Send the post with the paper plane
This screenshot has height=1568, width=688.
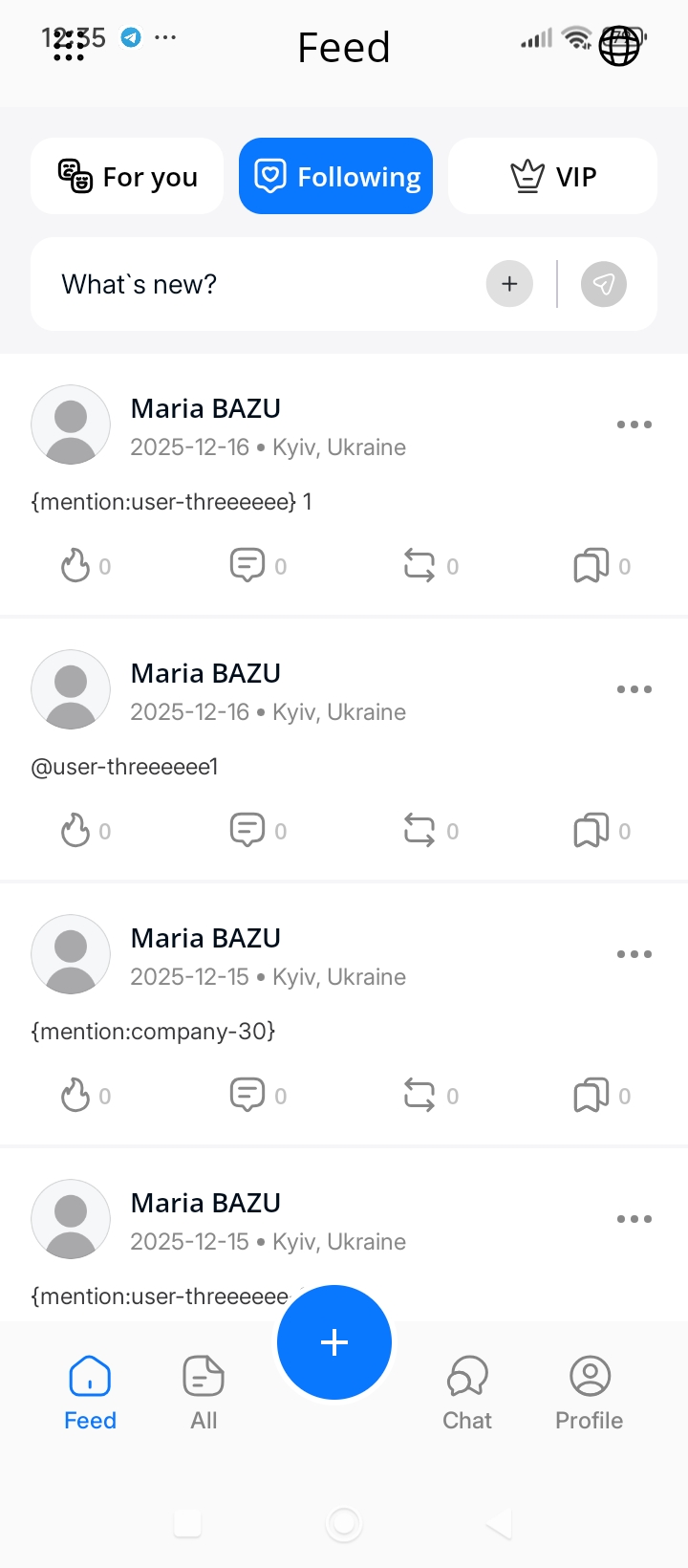point(604,284)
